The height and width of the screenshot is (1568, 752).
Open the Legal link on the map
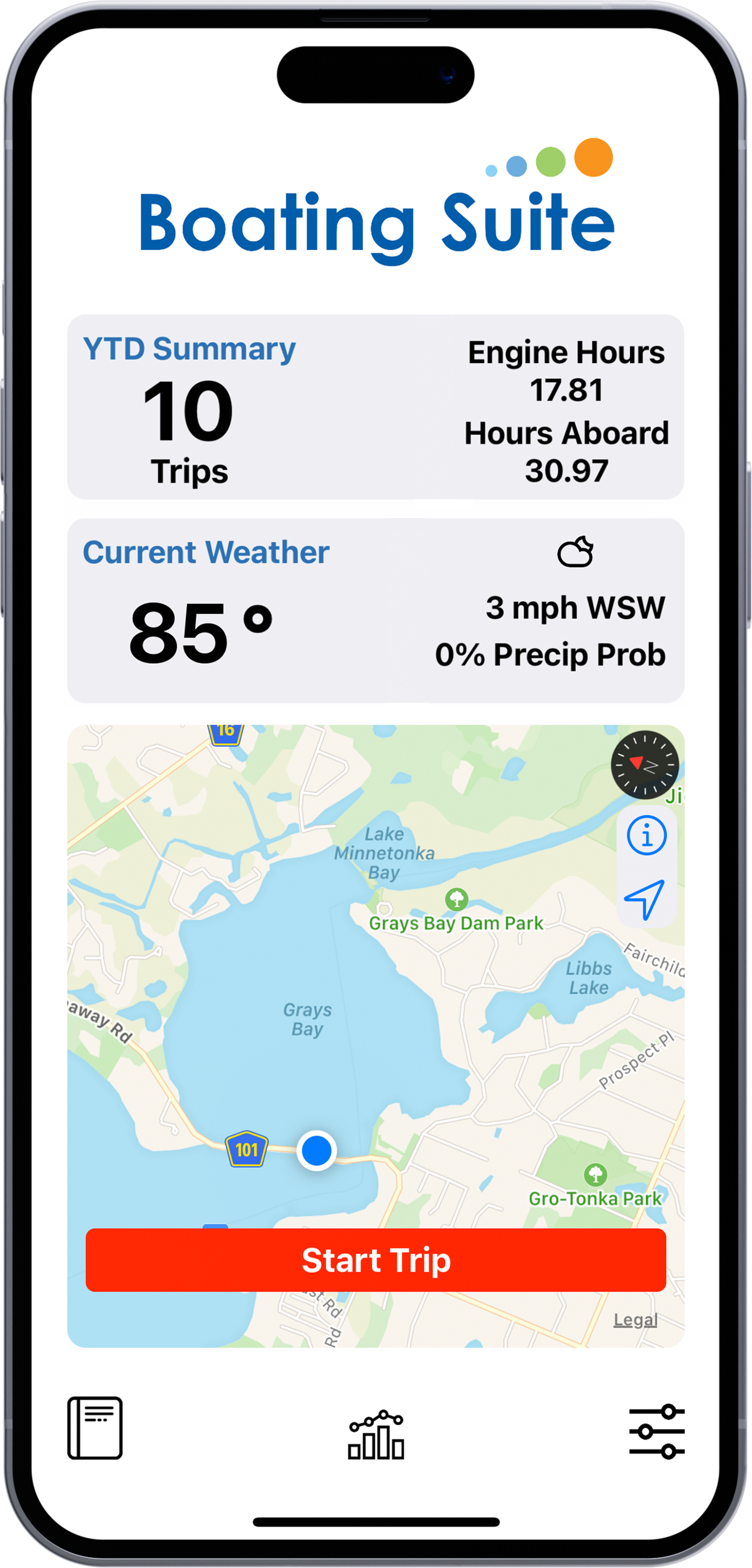pyautogui.click(x=635, y=1320)
